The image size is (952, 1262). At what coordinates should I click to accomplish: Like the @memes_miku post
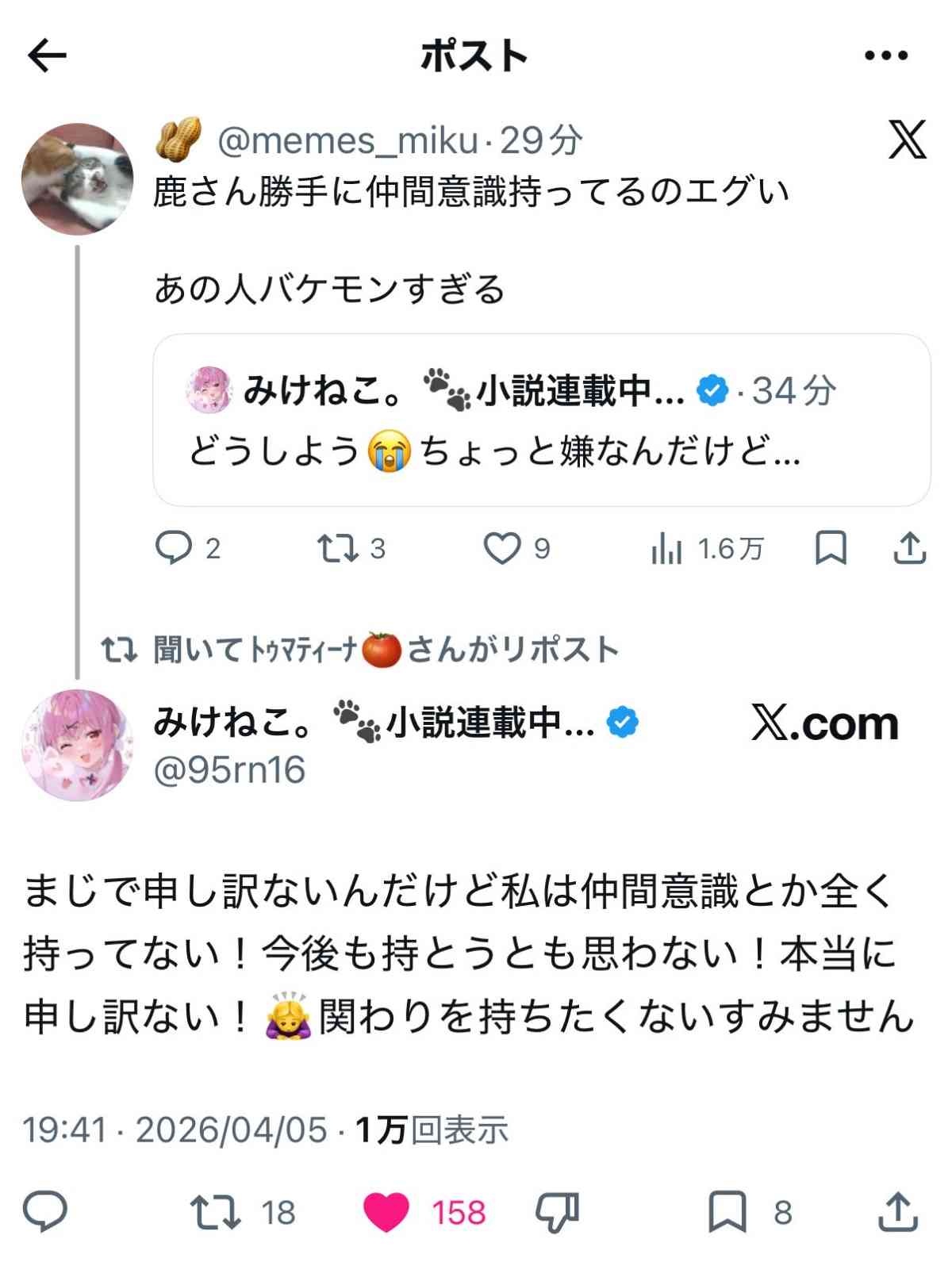(x=501, y=548)
